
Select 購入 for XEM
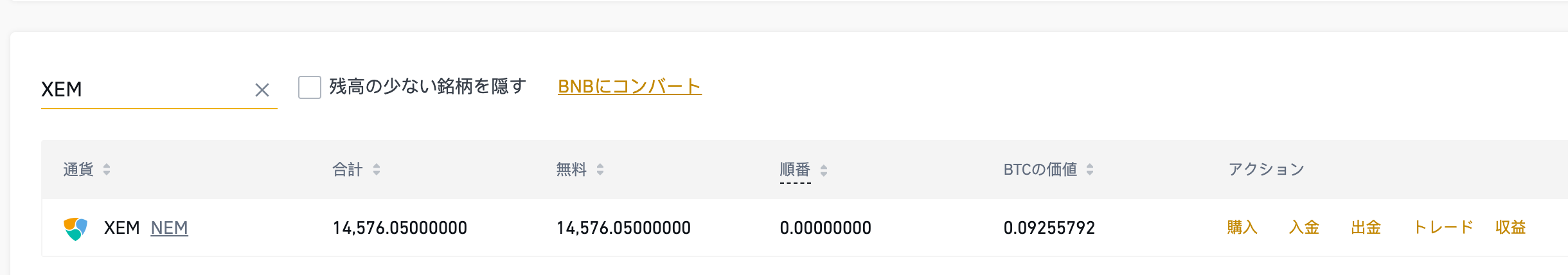(1242, 227)
